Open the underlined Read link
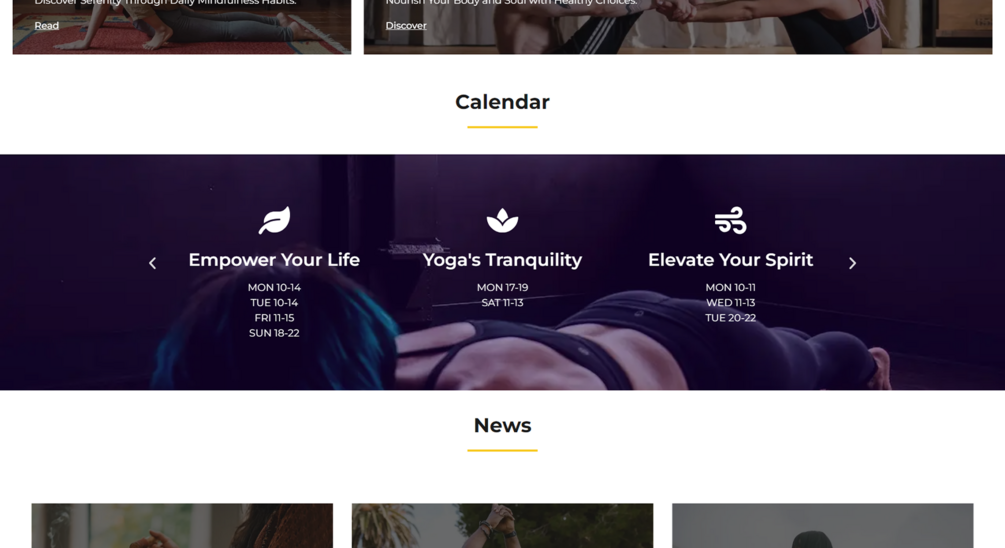 (x=46, y=26)
